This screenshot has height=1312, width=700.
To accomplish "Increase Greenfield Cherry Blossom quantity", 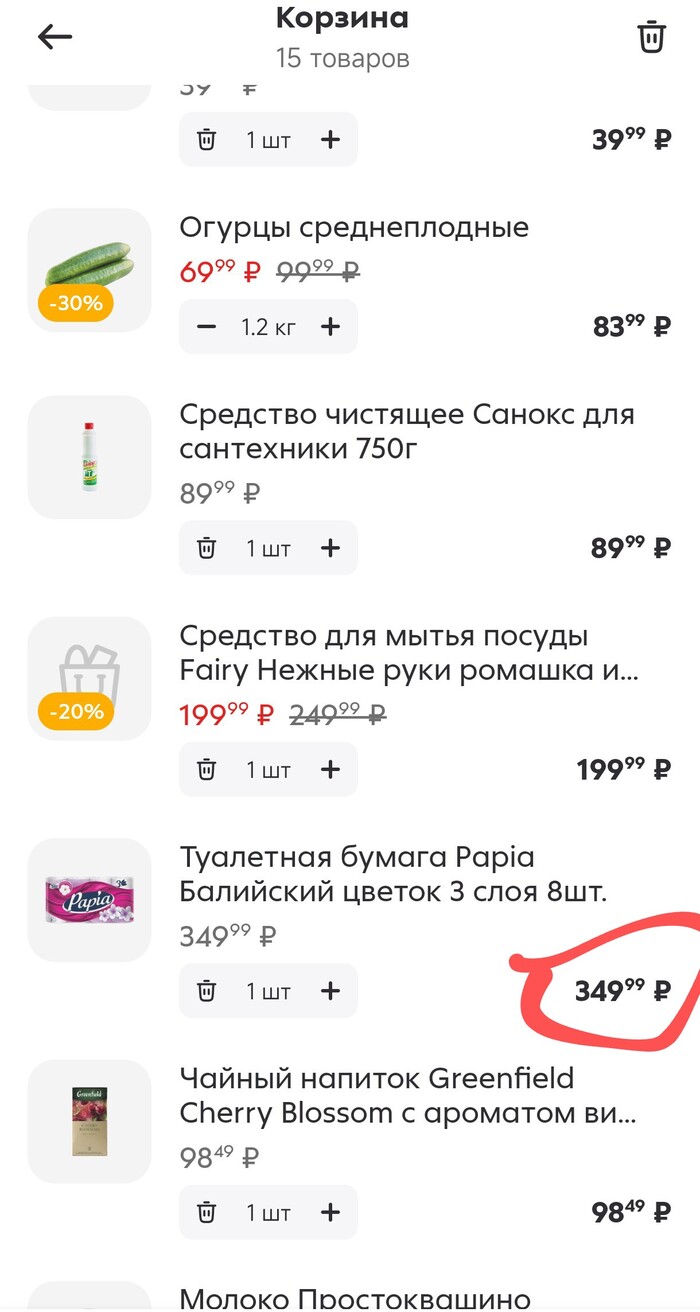I will pyautogui.click(x=330, y=1213).
